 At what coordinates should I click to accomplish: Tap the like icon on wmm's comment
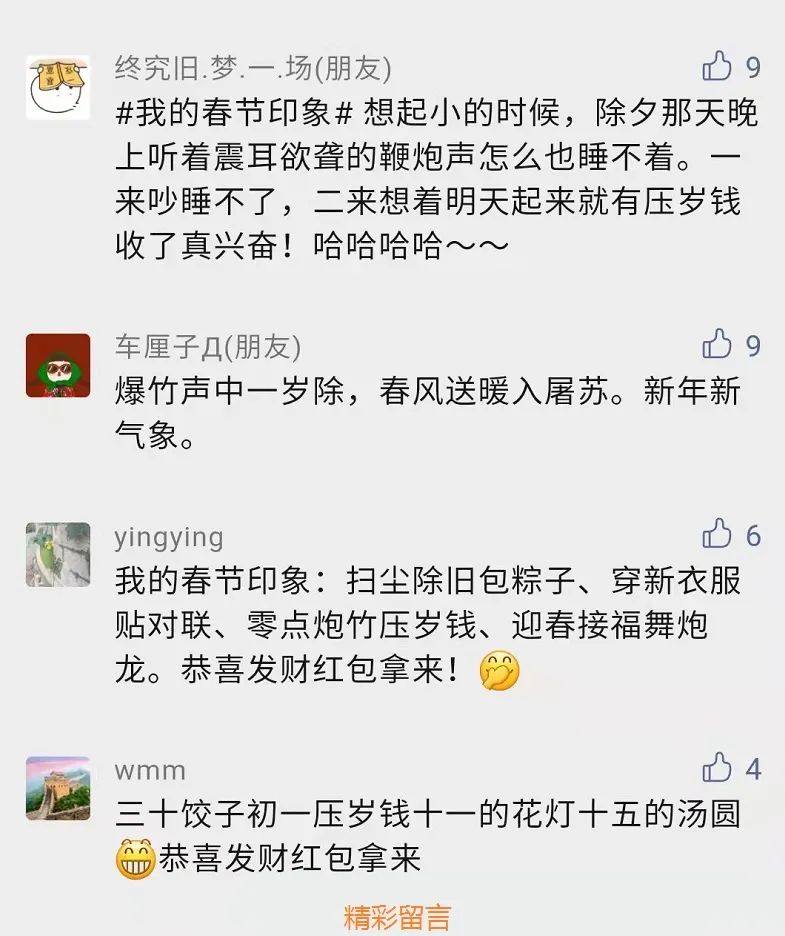point(718,768)
